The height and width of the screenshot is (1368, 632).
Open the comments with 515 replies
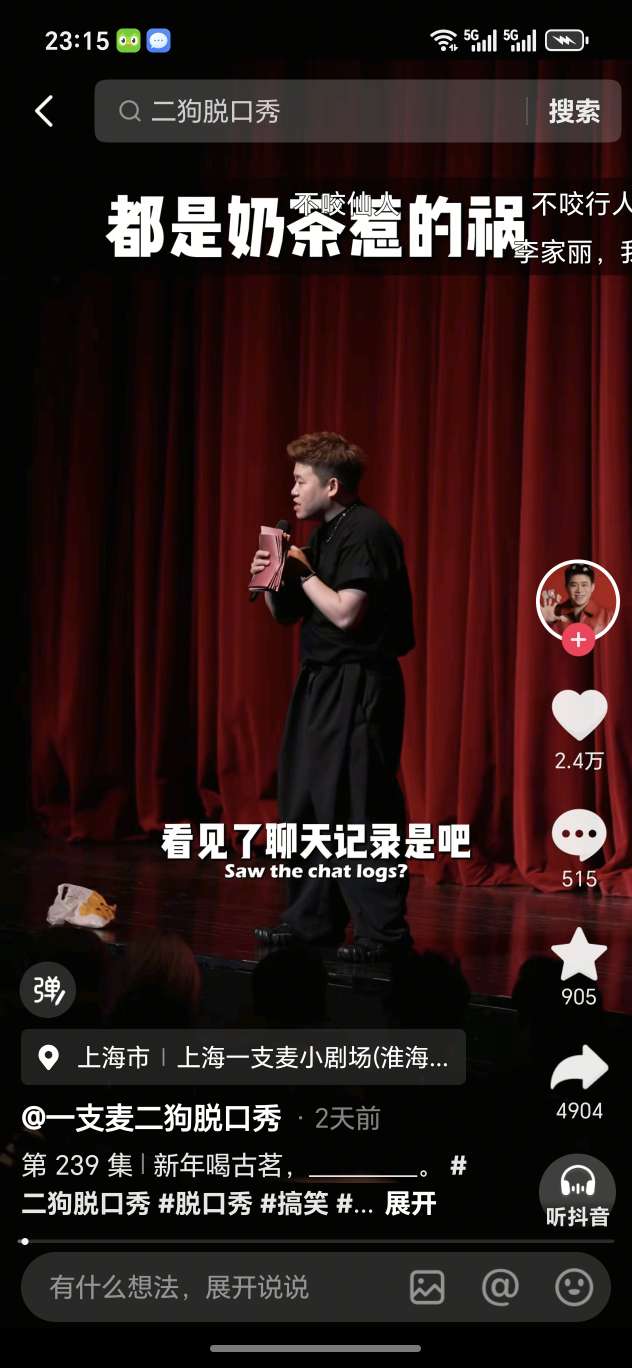pyautogui.click(x=579, y=836)
